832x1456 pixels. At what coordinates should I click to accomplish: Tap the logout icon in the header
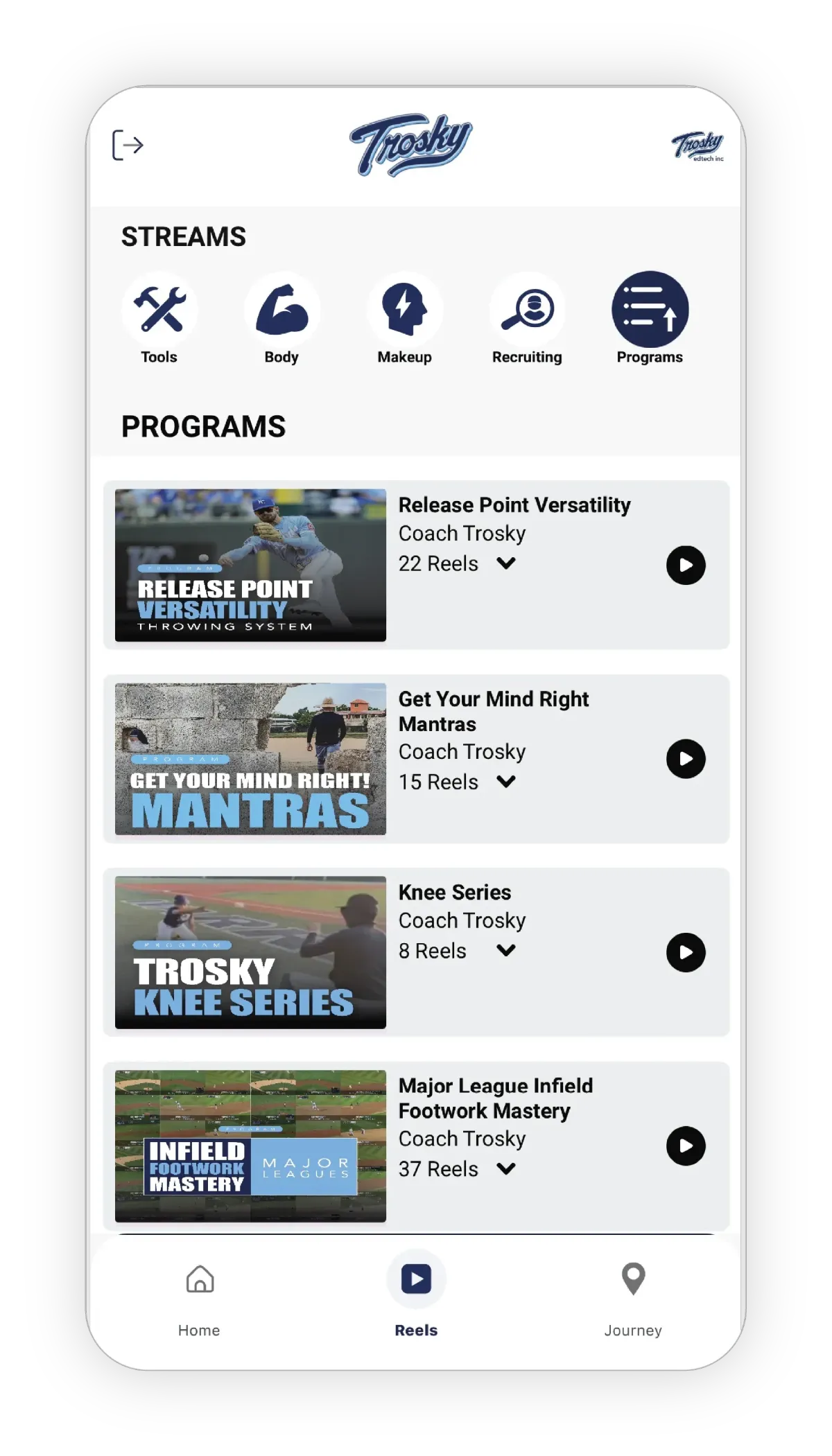pyautogui.click(x=128, y=145)
